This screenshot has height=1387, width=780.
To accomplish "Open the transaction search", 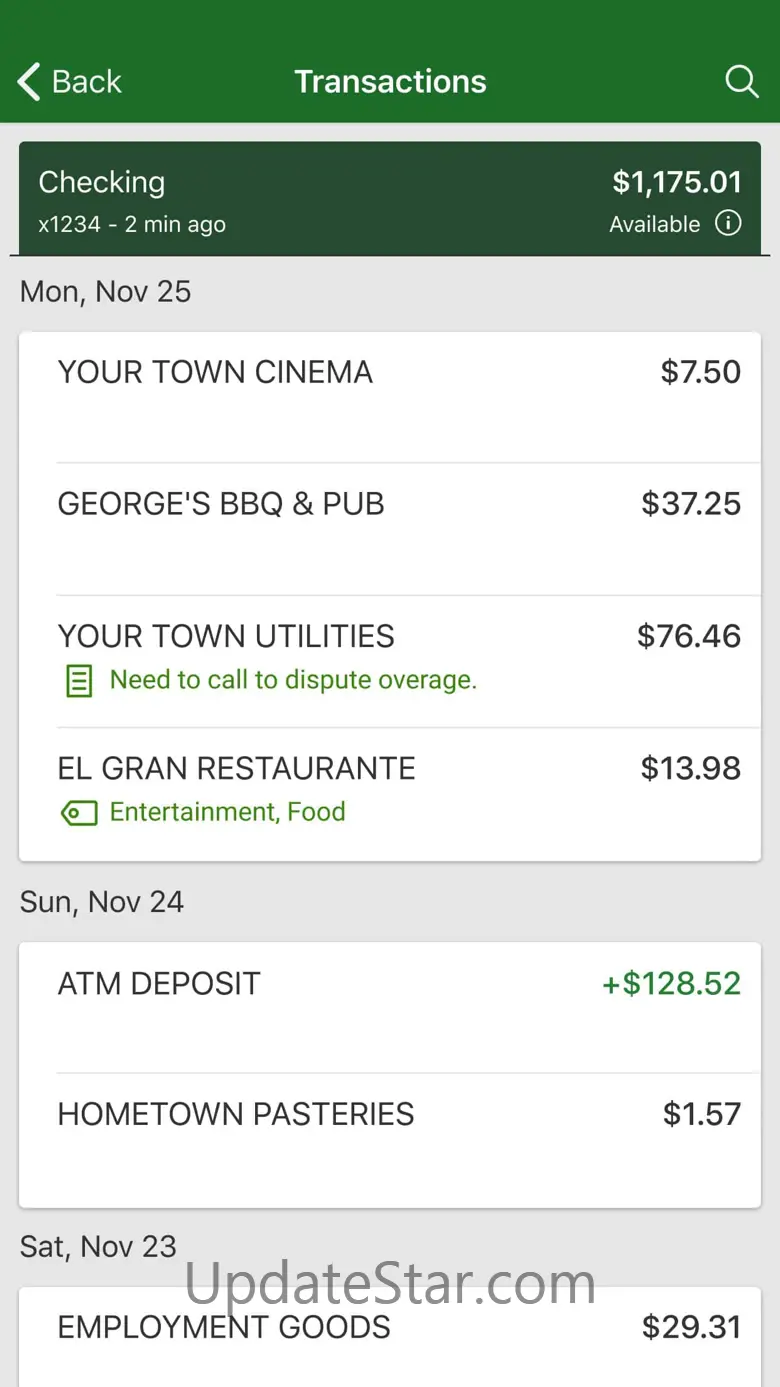I will tap(741, 82).
